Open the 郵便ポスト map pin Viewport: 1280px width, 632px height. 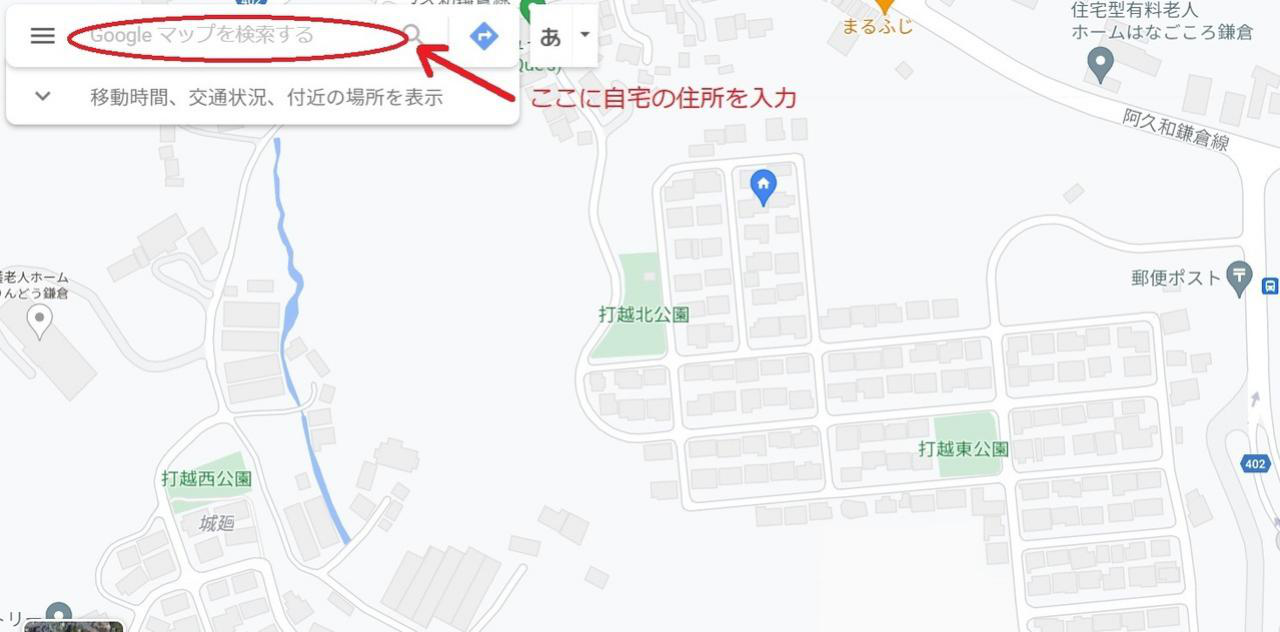(1239, 277)
